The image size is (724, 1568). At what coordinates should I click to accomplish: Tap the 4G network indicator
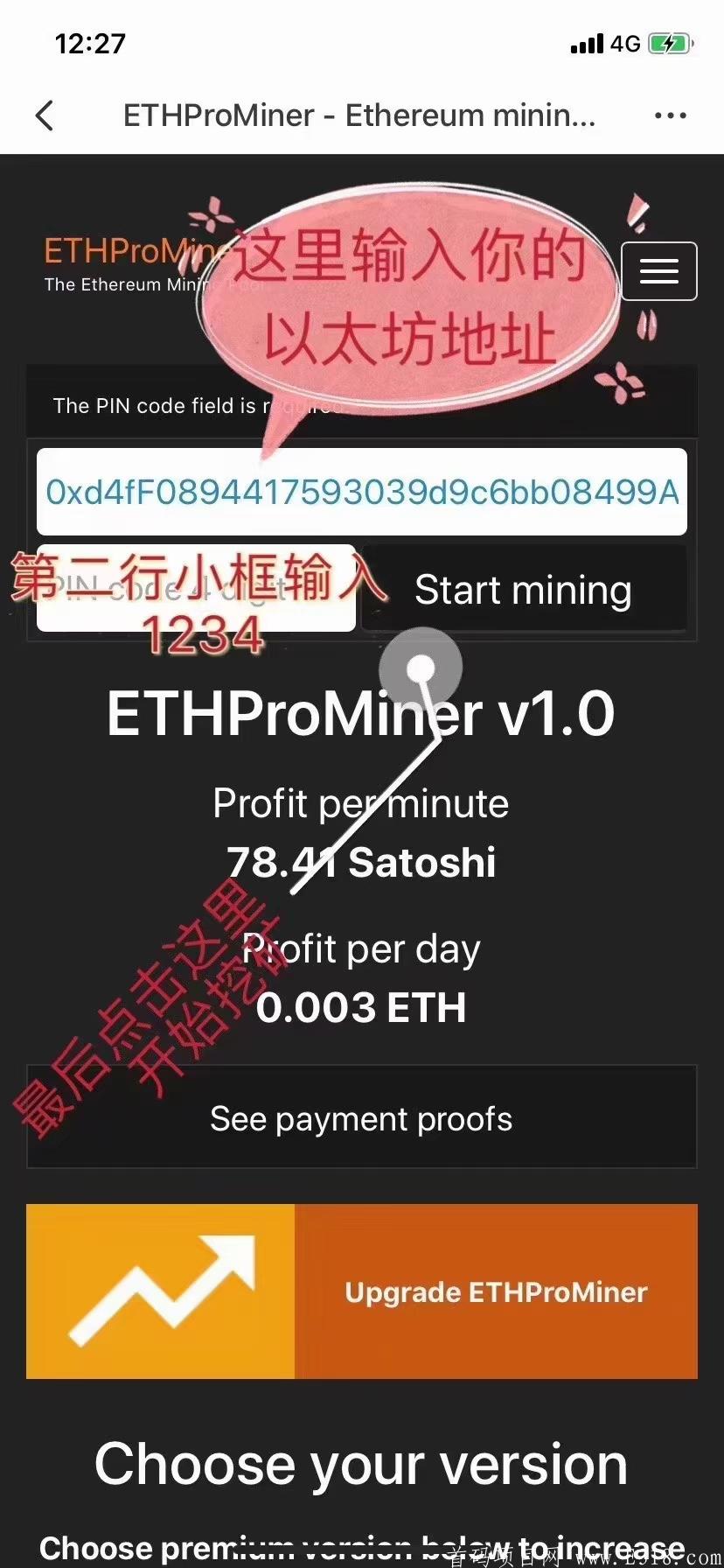coord(628,42)
